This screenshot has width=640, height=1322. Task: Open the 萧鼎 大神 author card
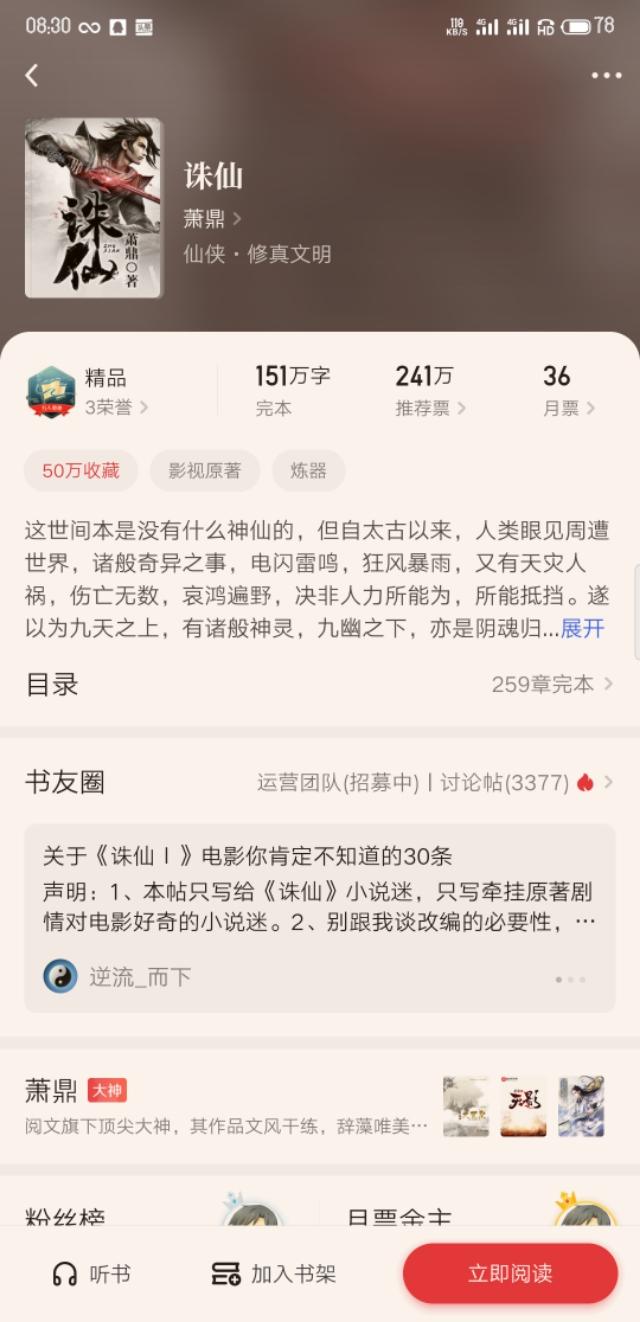click(320, 1106)
